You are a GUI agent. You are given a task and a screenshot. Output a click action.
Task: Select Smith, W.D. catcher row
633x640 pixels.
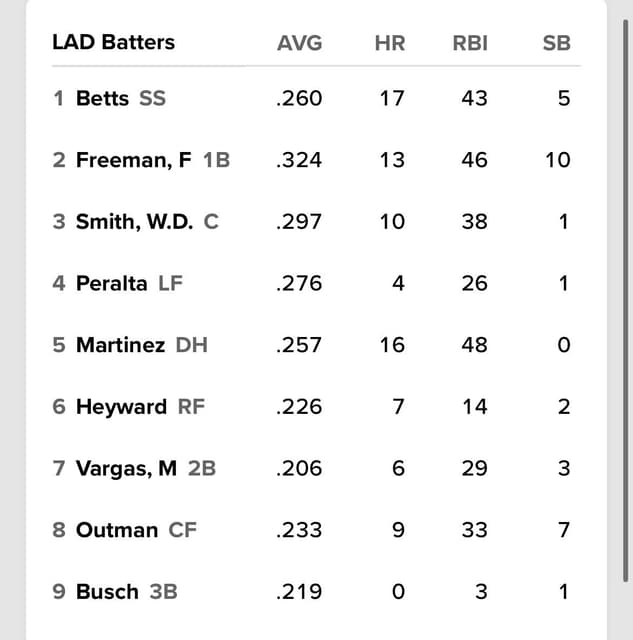point(135,222)
